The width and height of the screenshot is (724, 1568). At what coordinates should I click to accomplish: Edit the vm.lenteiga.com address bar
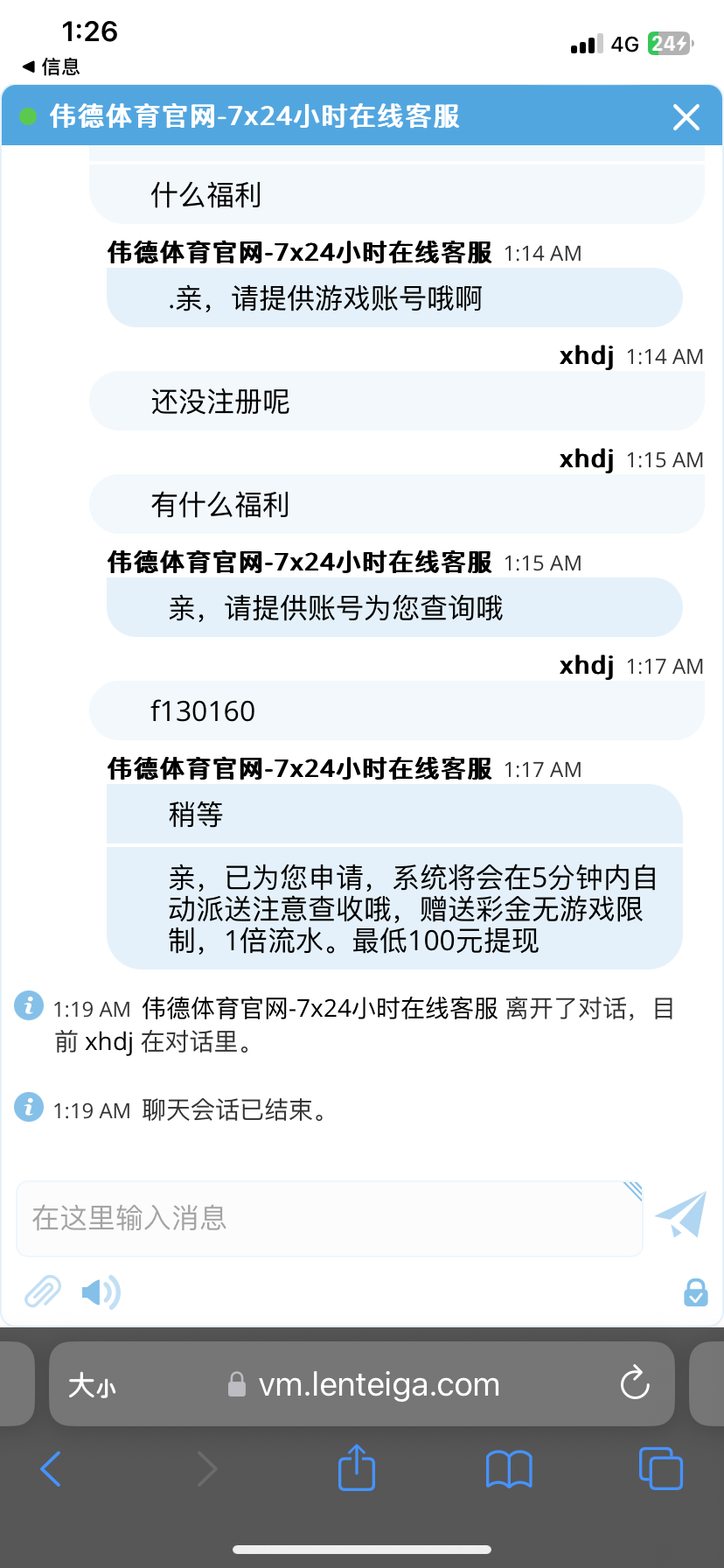coord(378,1385)
